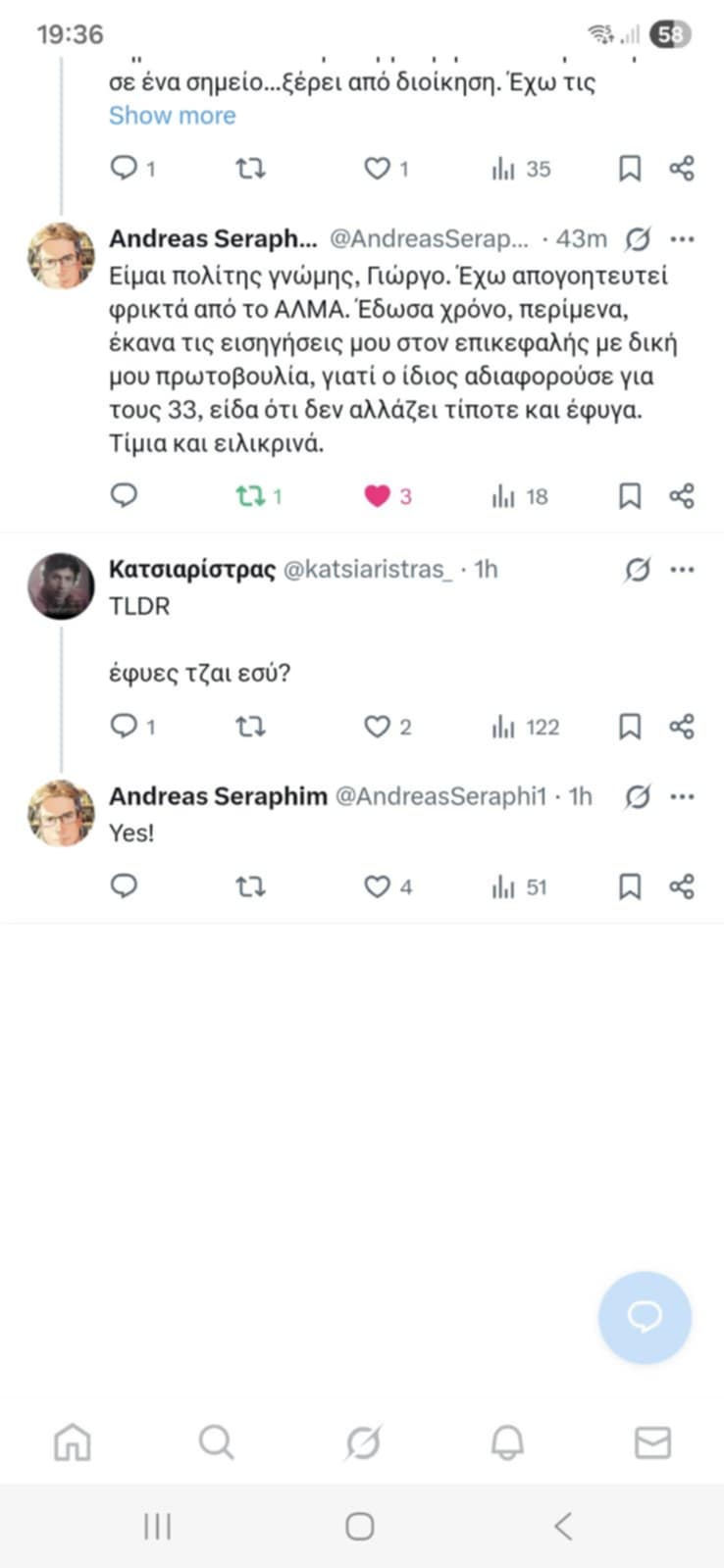This screenshot has height=1568, width=724.
Task: Share Andreas Seraphim's 'Yes!' reply
Action: pyautogui.click(x=682, y=887)
